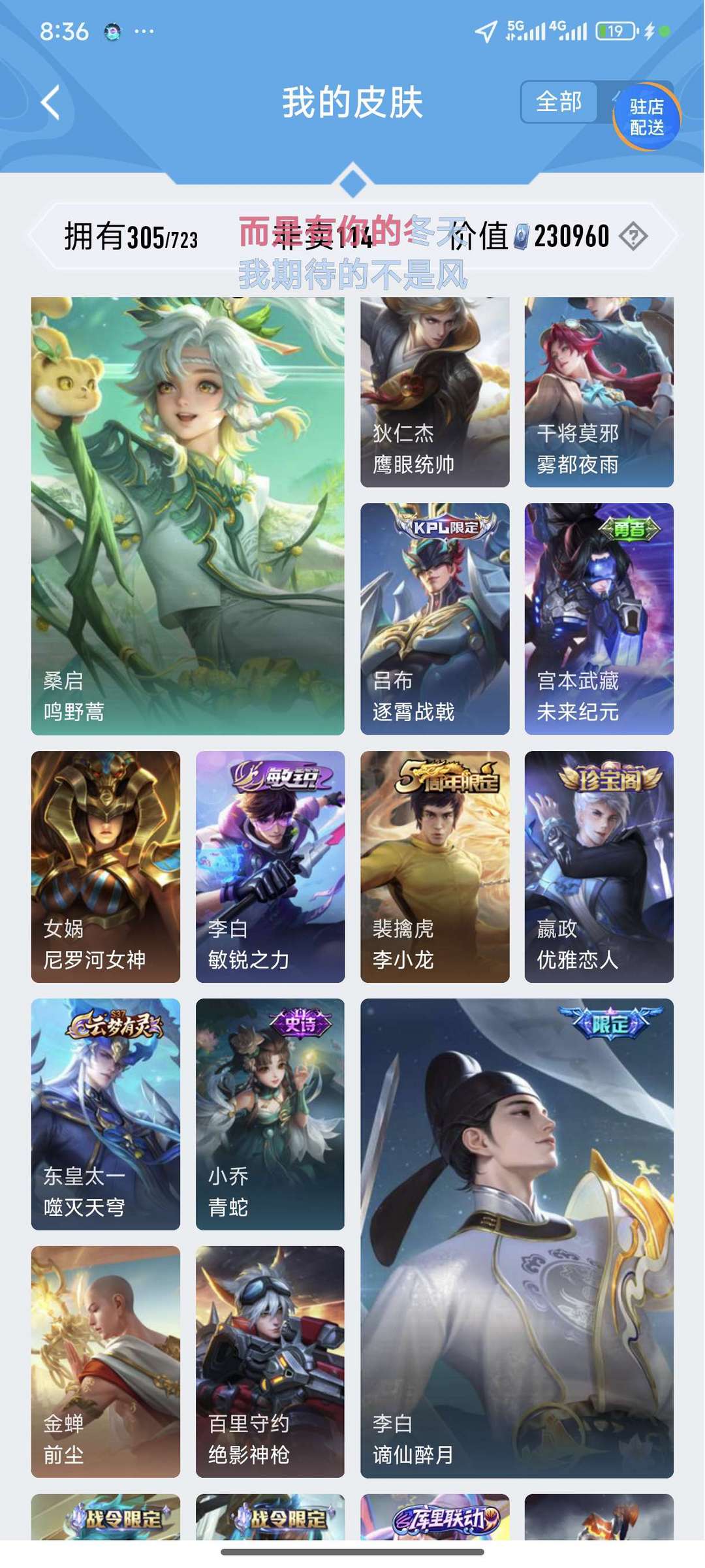Open the 女娲 尼罗河女神 skin
705x1568 pixels.
(x=106, y=867)
